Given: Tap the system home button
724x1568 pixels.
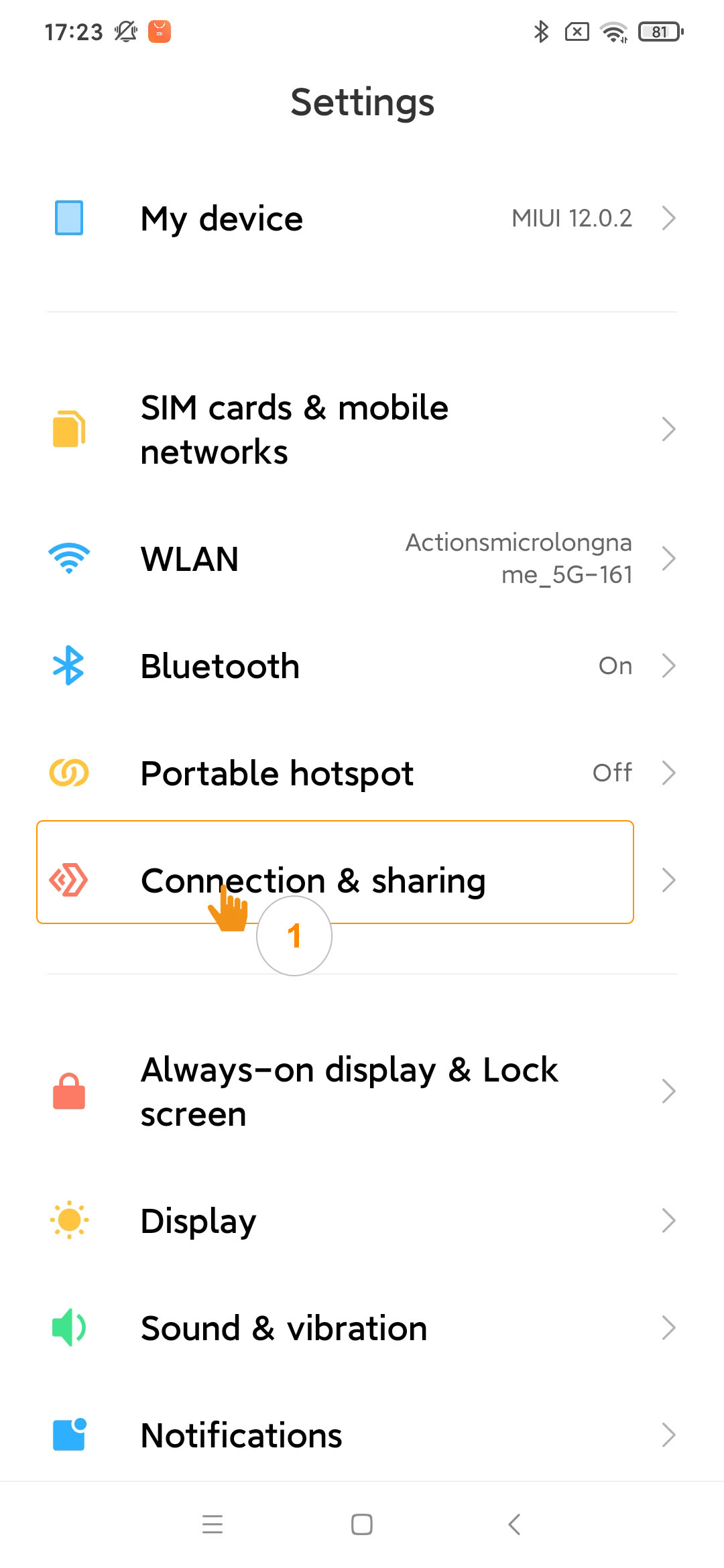Looking at the screenshot, I should (362, 1524).
